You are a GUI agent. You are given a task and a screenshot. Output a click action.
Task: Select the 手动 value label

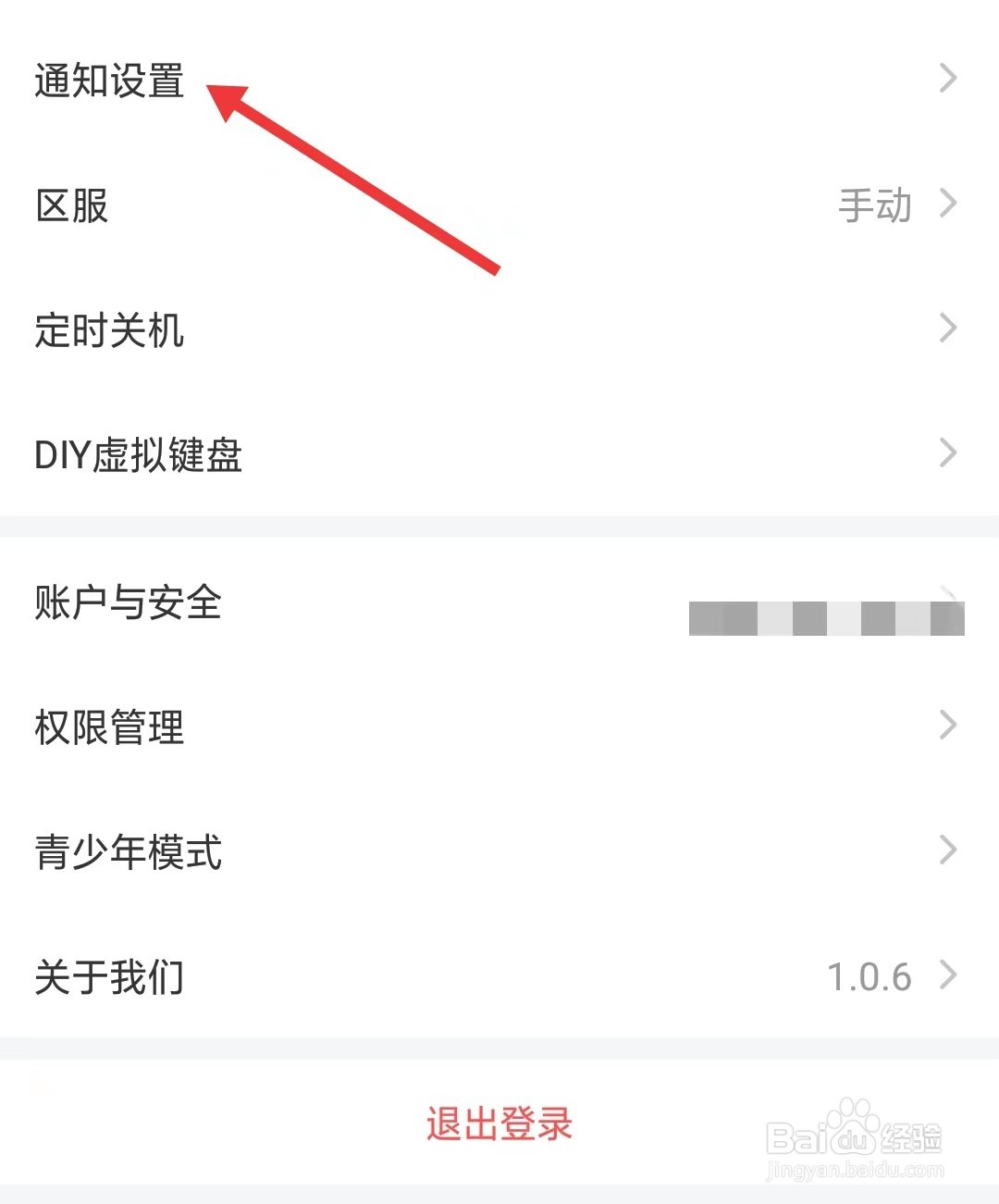(x=873, y=204)
